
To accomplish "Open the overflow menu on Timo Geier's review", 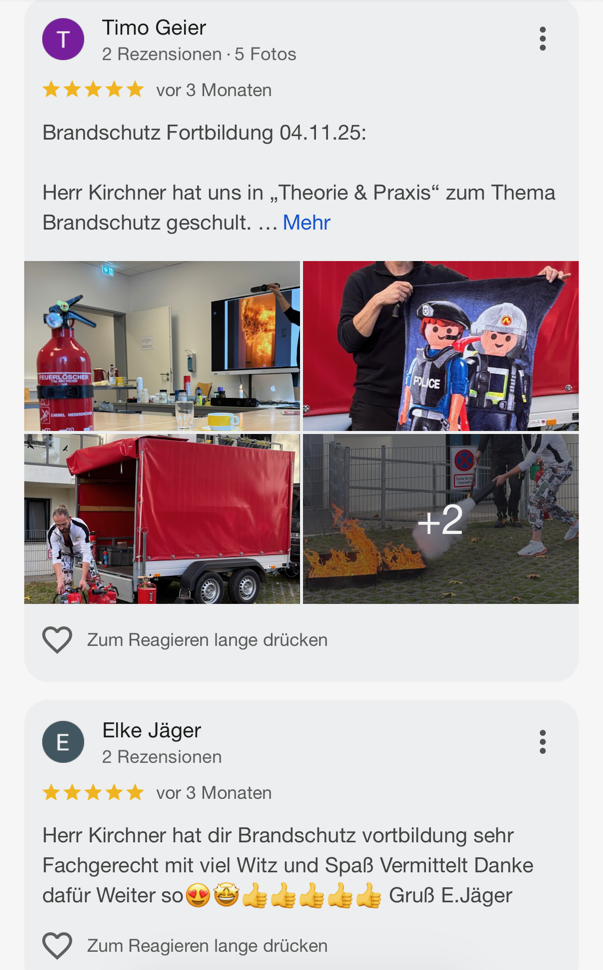I will click(542, 39).
